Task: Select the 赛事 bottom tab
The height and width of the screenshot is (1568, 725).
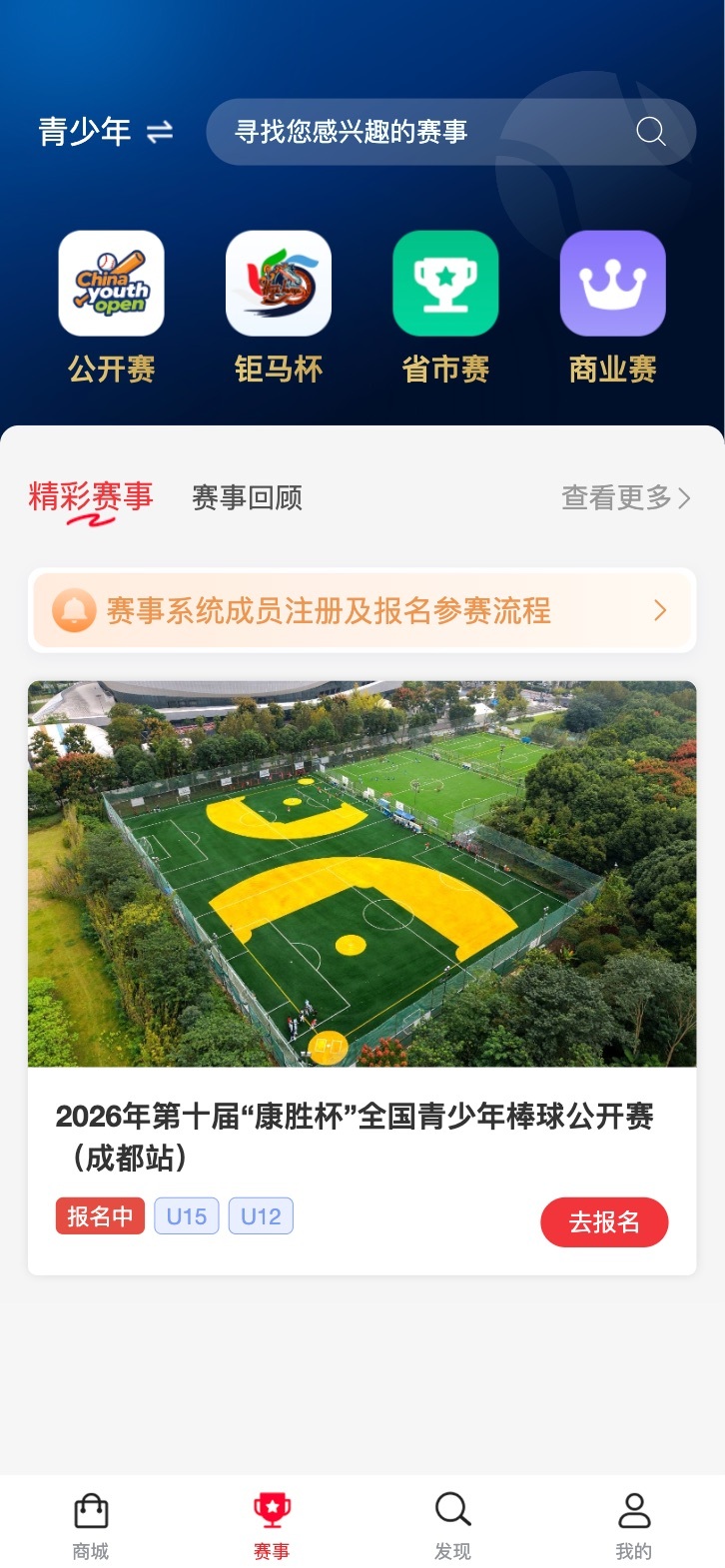Action: point(272,1526)
